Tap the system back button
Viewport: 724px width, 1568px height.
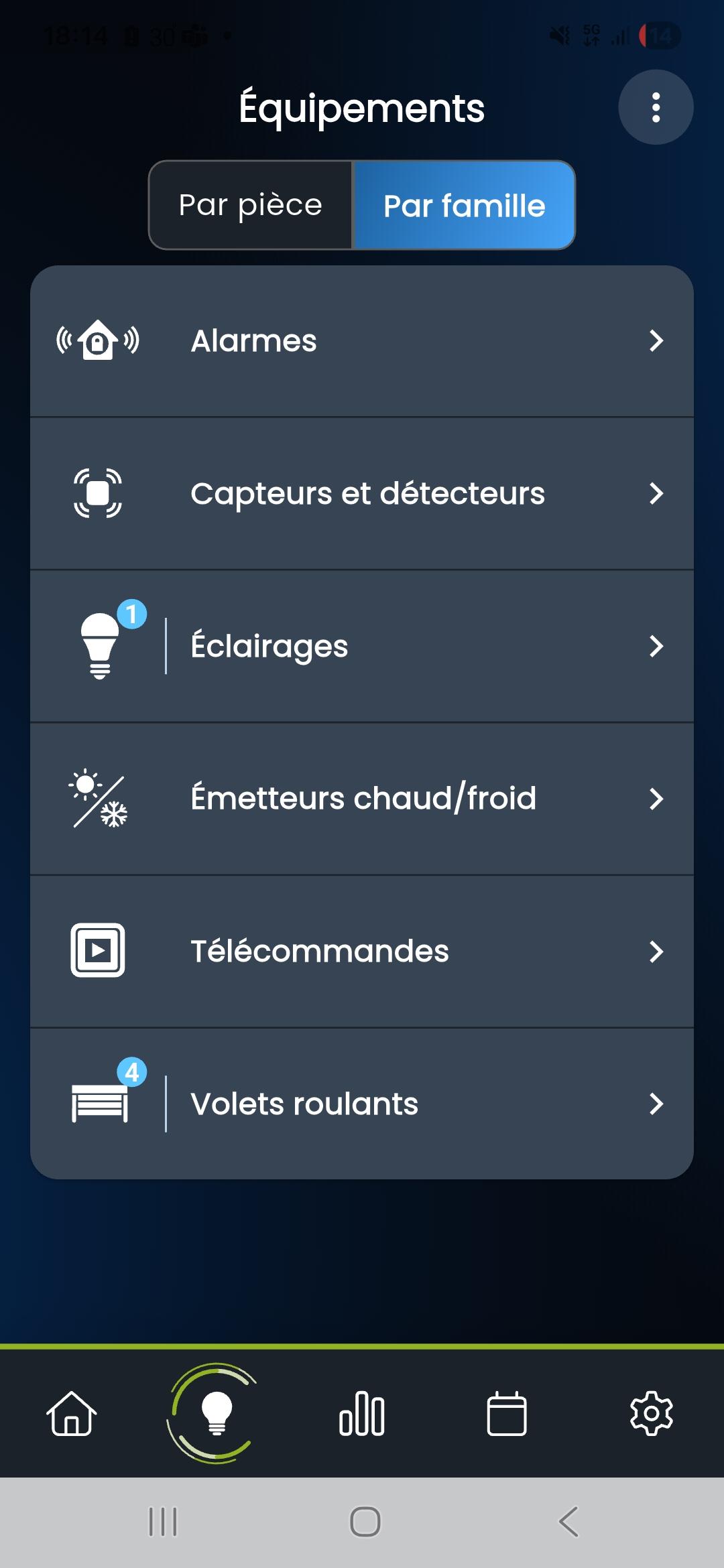[x=568, y=1522]
